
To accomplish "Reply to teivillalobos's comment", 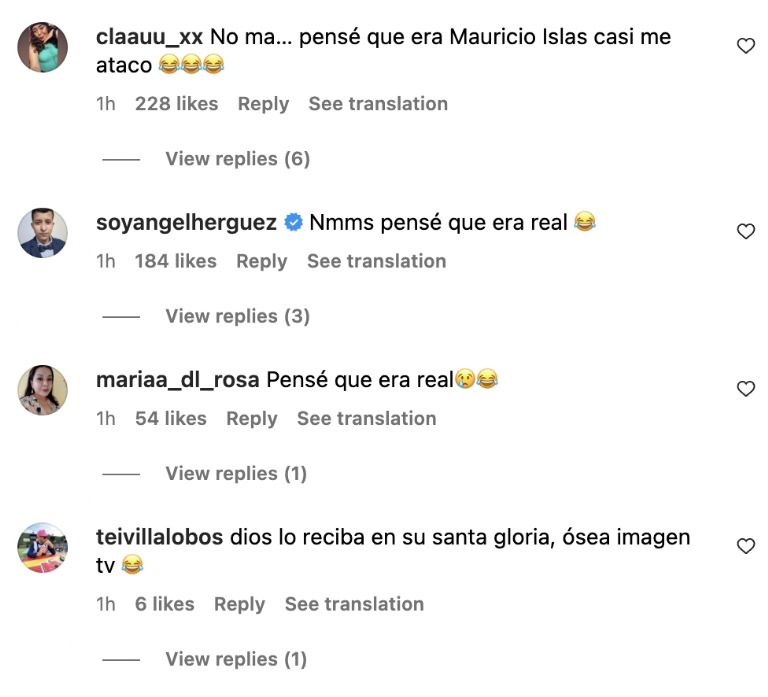I will [x=239, y=604].
